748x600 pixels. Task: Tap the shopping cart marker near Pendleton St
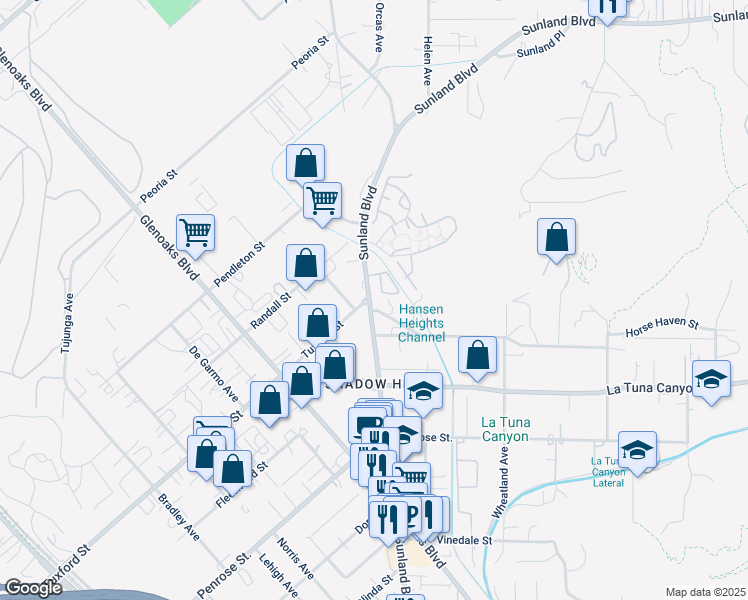click(x=196, y=233)
